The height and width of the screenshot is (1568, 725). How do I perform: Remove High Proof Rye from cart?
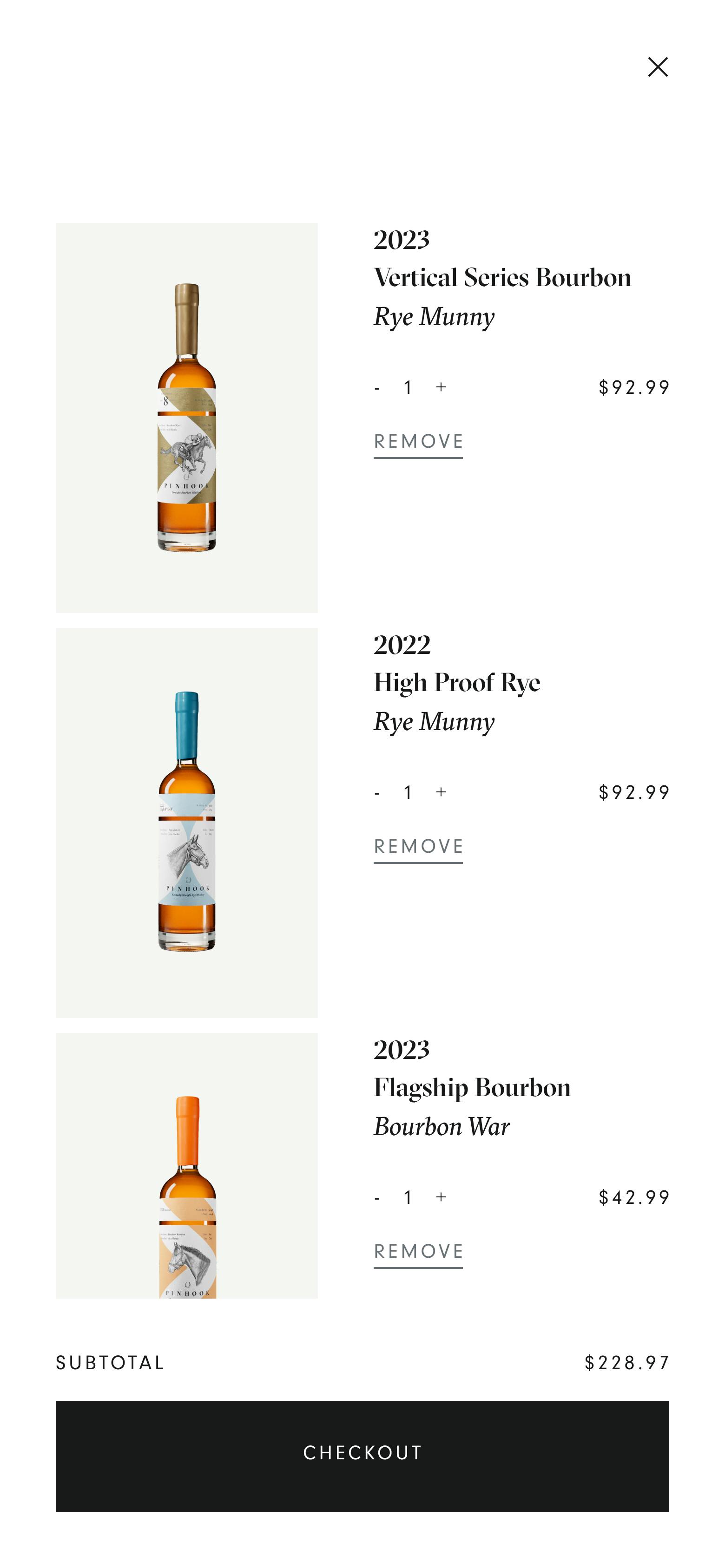(x=418, y=846)
